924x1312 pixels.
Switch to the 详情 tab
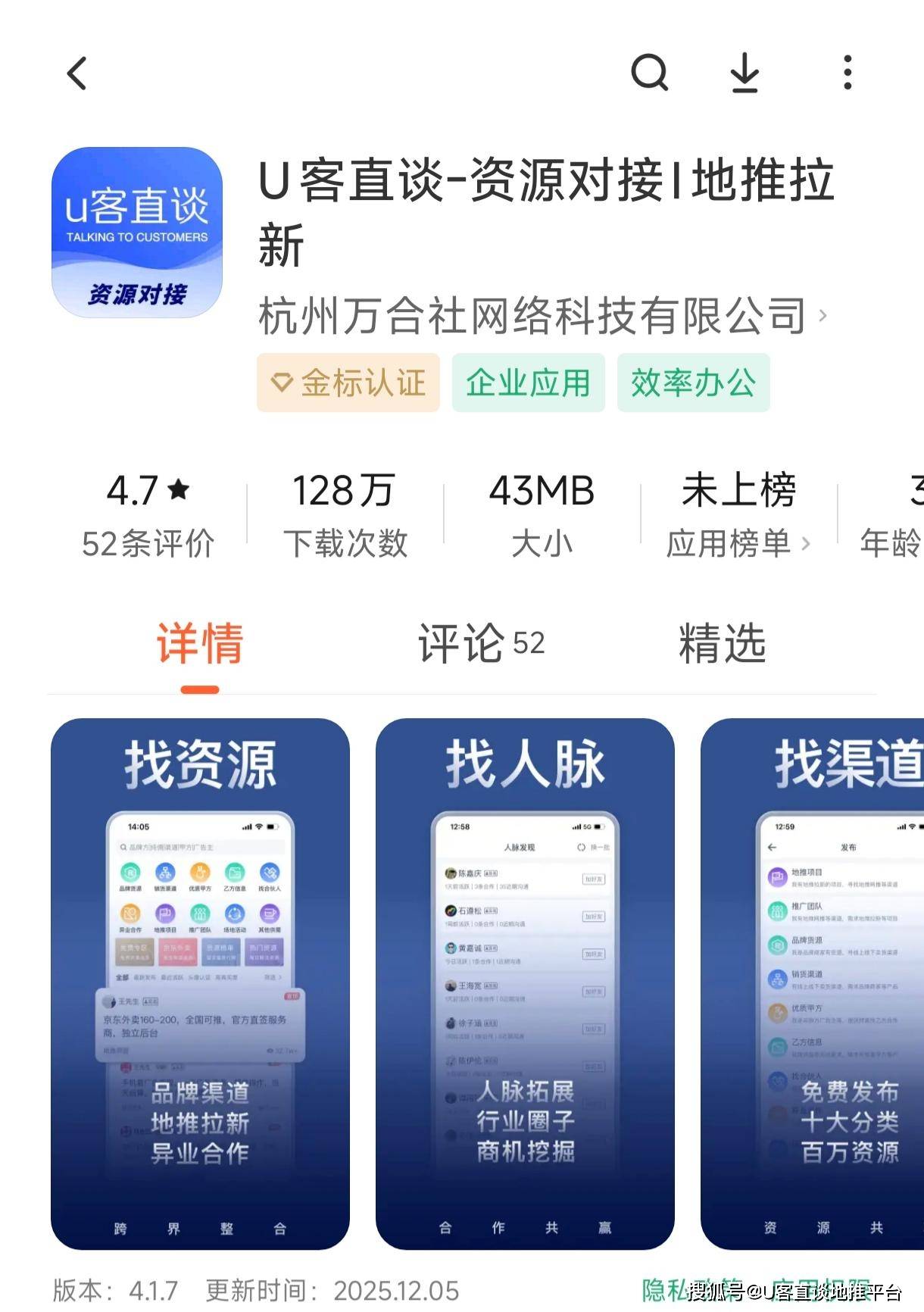tap(200, 644)
